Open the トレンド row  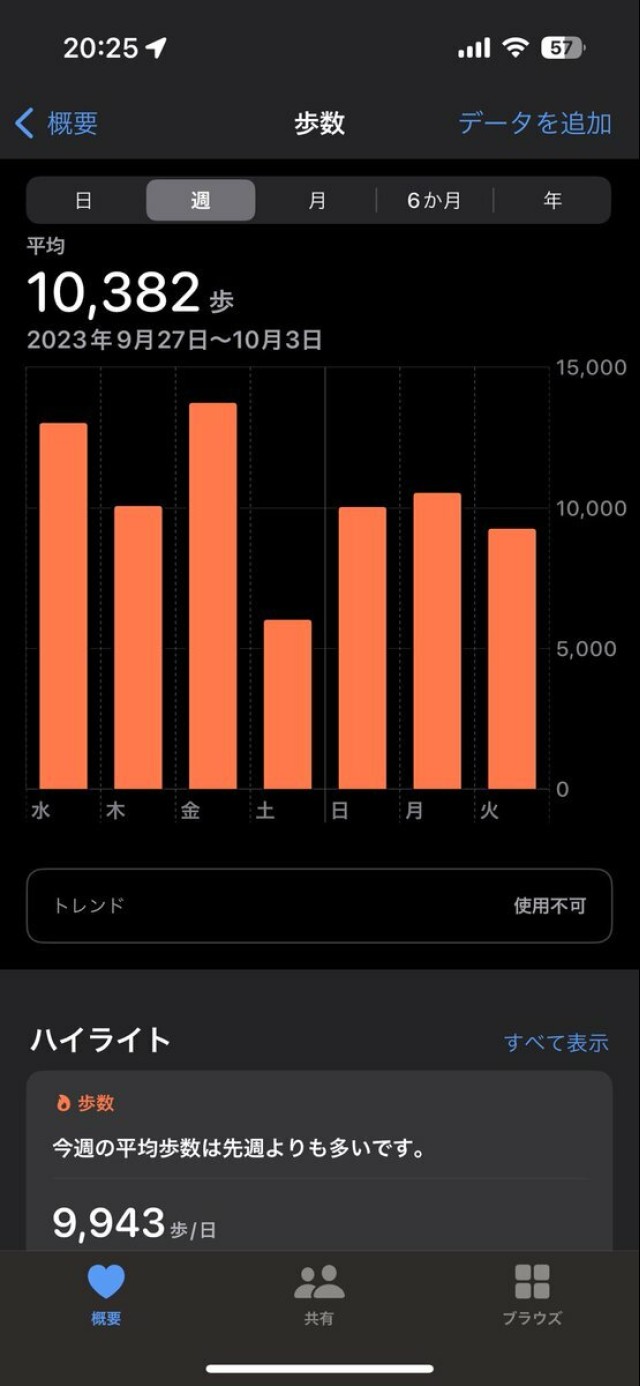click(x=319, y=906)
